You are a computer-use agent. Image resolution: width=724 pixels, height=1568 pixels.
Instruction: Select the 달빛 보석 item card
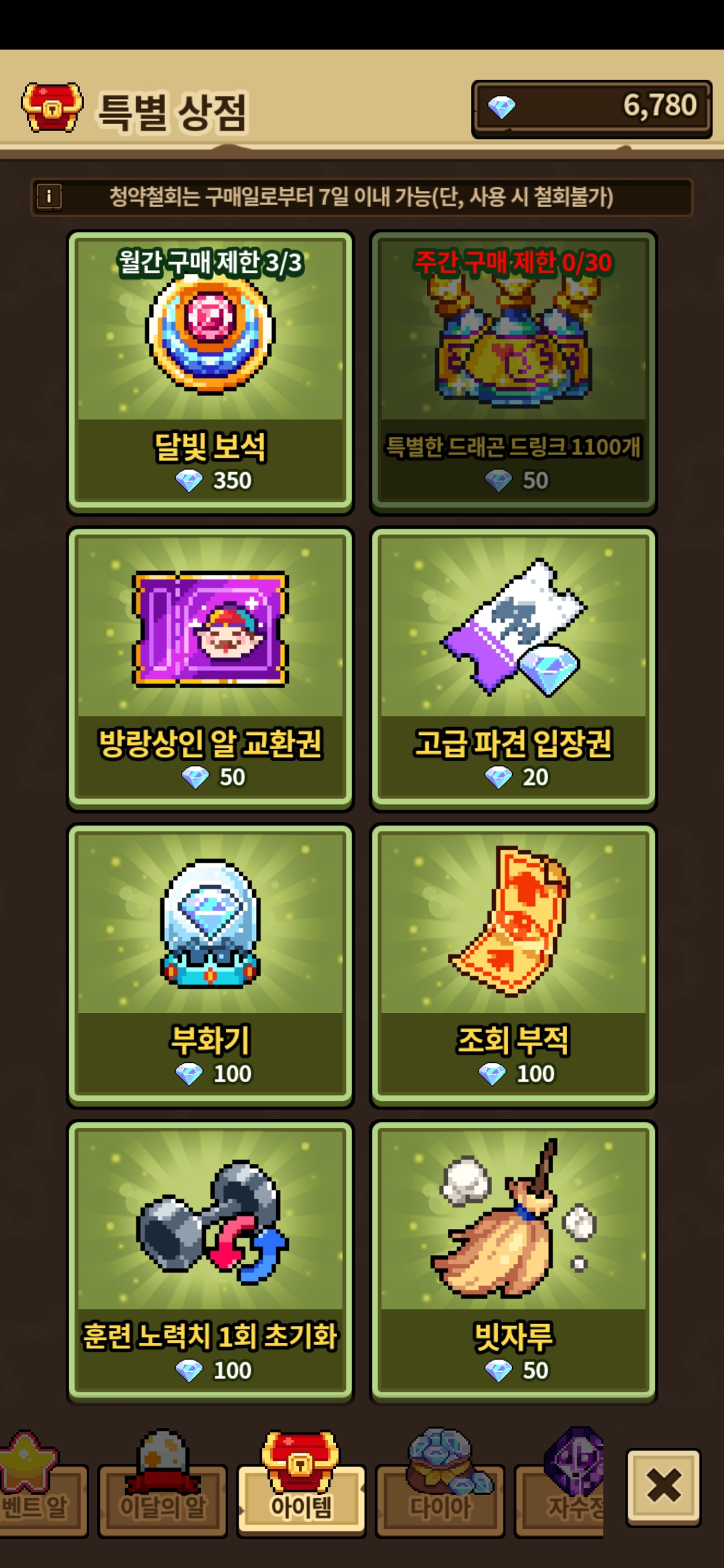coord(210,372)
